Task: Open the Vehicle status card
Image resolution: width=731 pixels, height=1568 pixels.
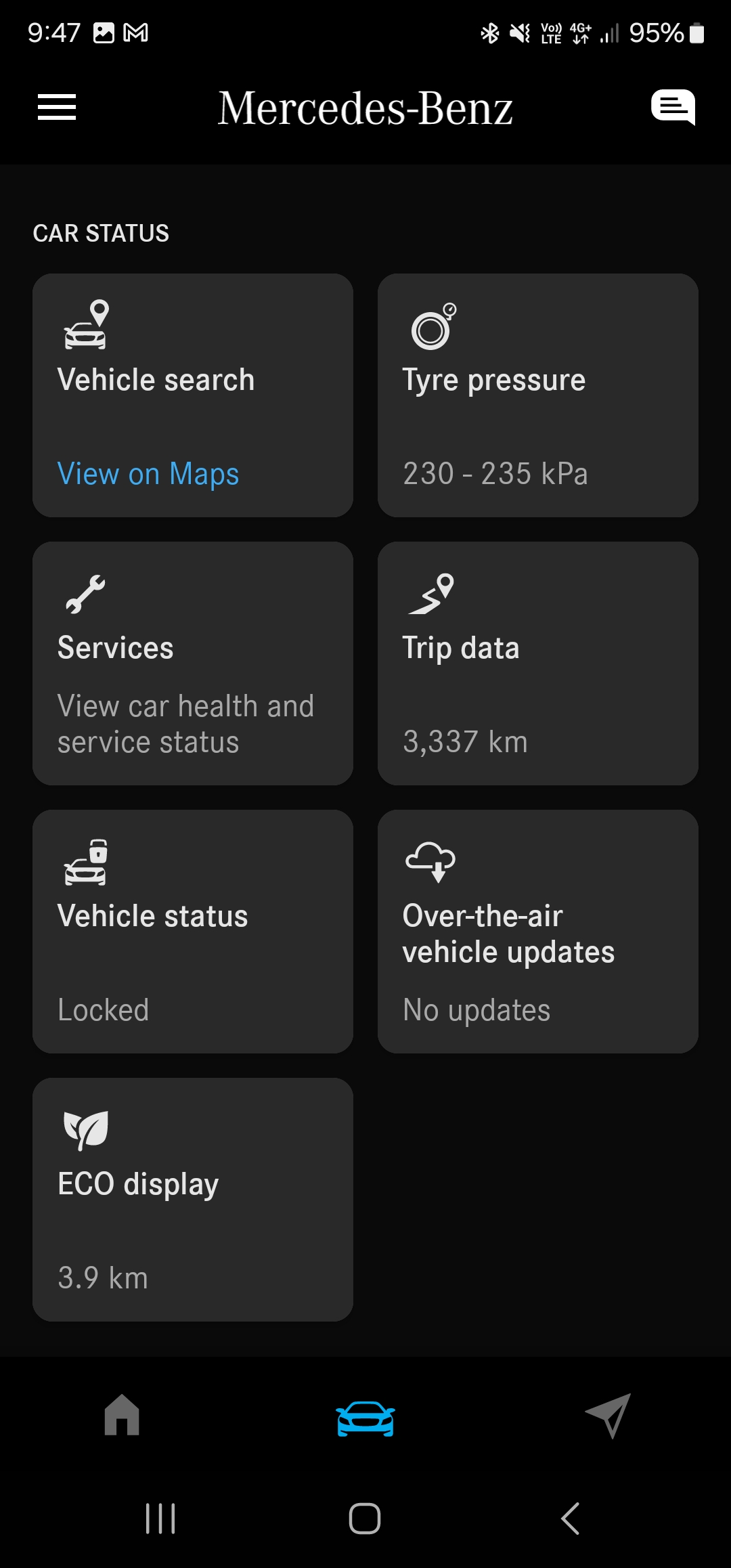Action: pyautogui.click(x=193, y=932)
